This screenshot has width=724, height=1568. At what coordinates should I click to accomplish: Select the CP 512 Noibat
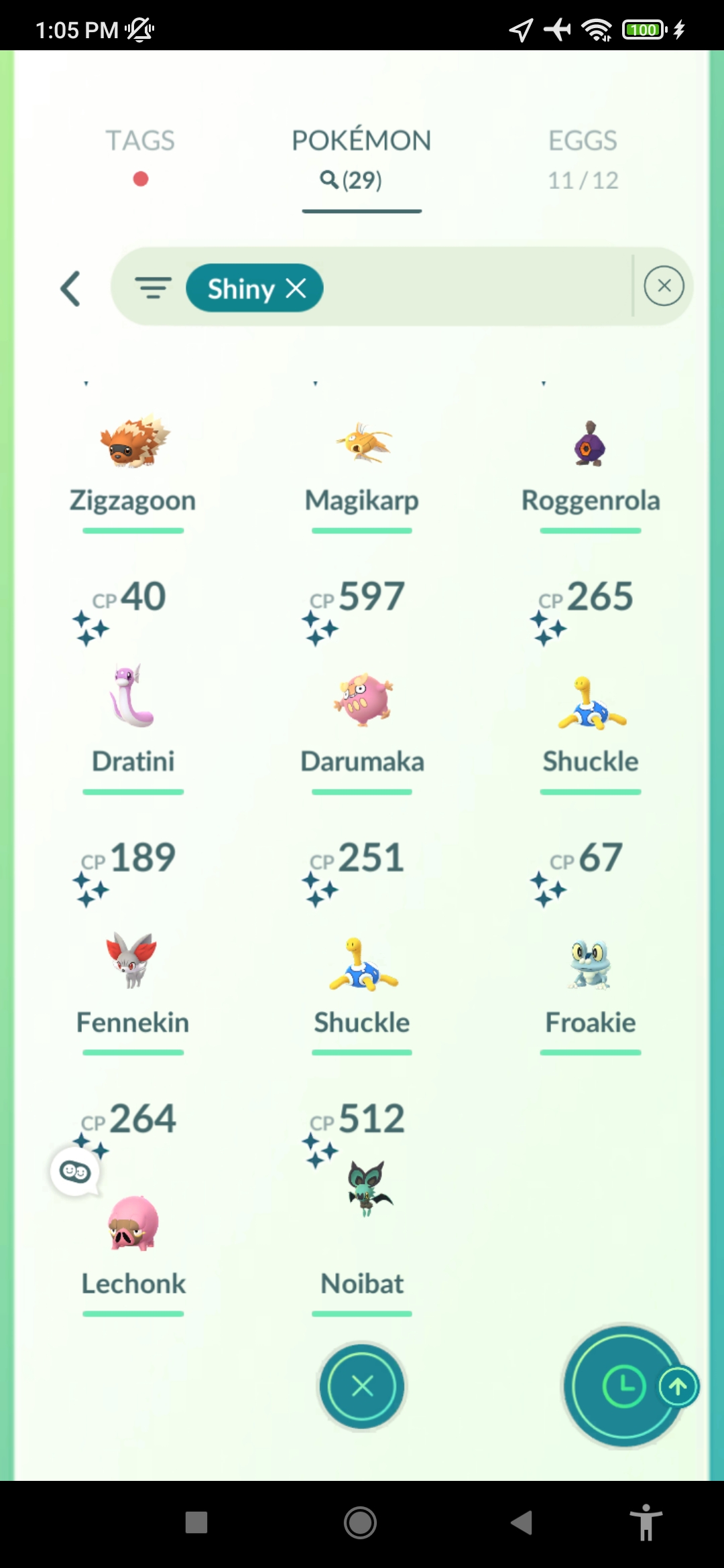tap(361, 1199)
